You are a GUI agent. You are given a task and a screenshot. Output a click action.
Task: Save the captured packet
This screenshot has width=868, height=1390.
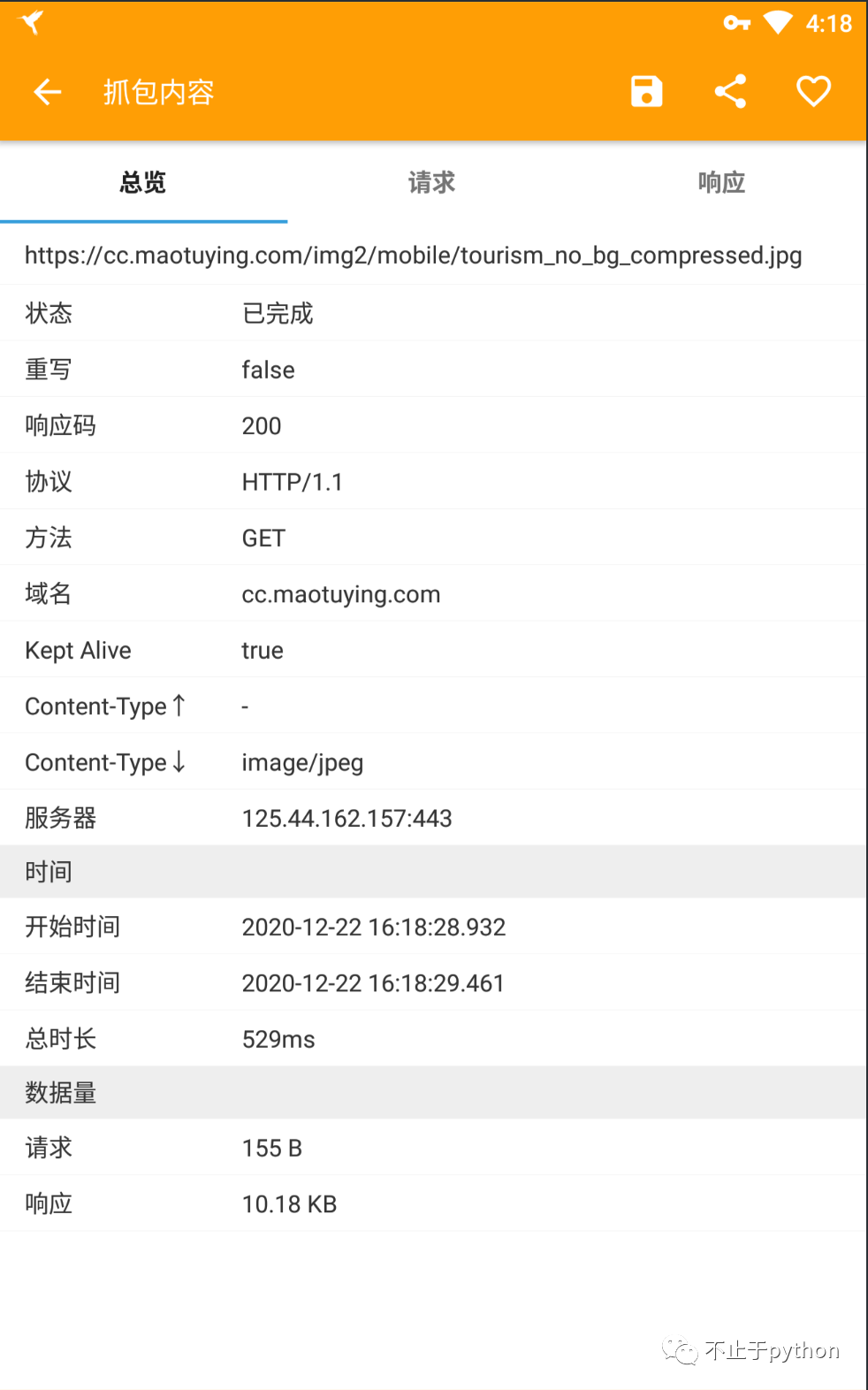point(646,92)
